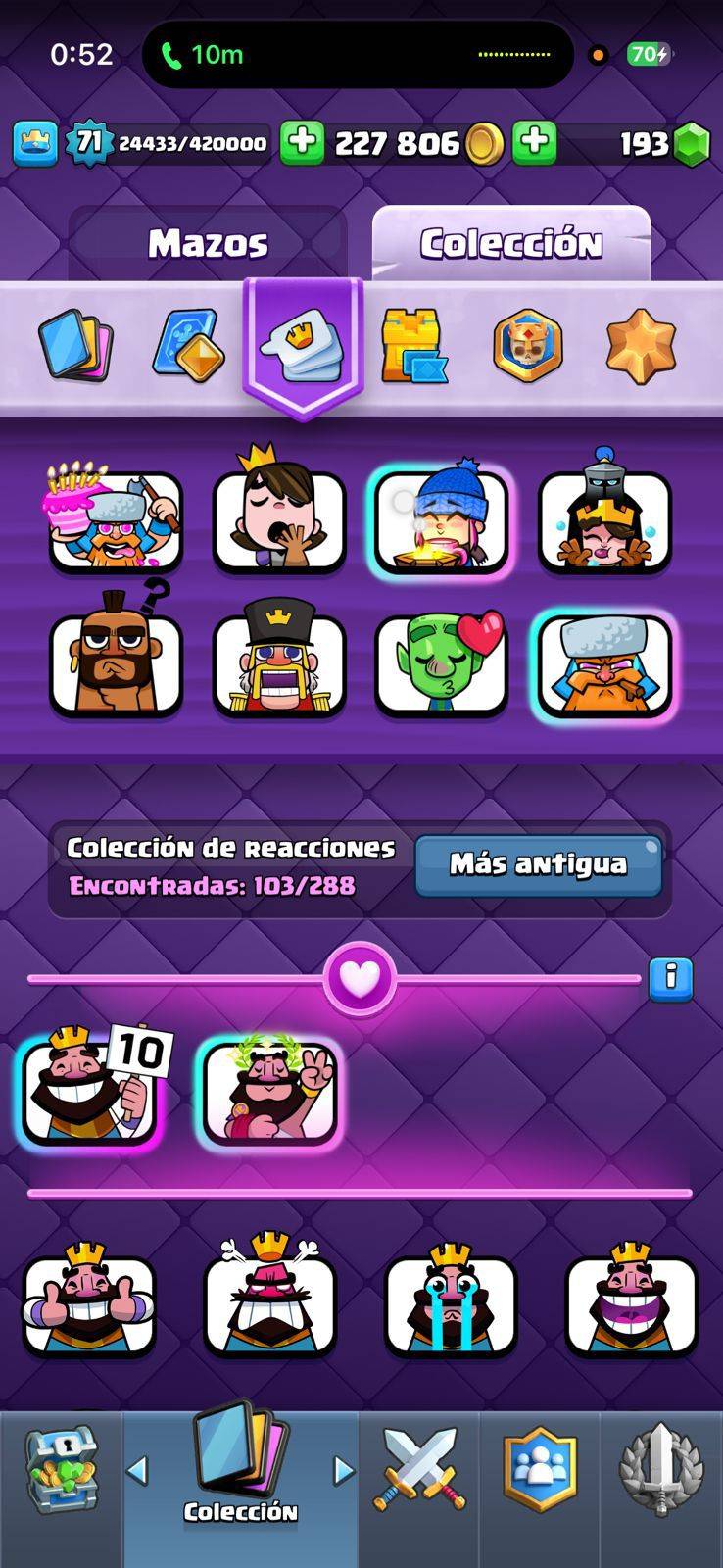Tap the green plus to add gems
The width and height of the screenshot is (723, 1568).
534,143
